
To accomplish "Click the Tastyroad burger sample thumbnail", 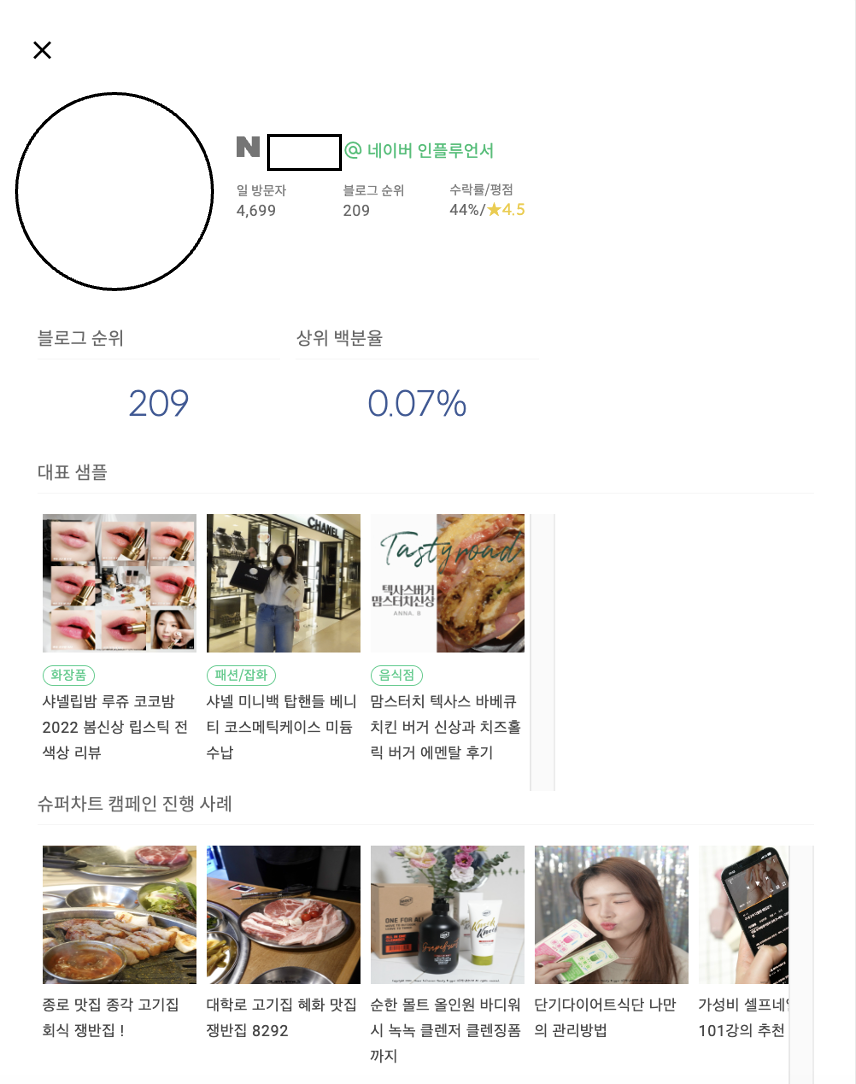I will click(447, 583).
